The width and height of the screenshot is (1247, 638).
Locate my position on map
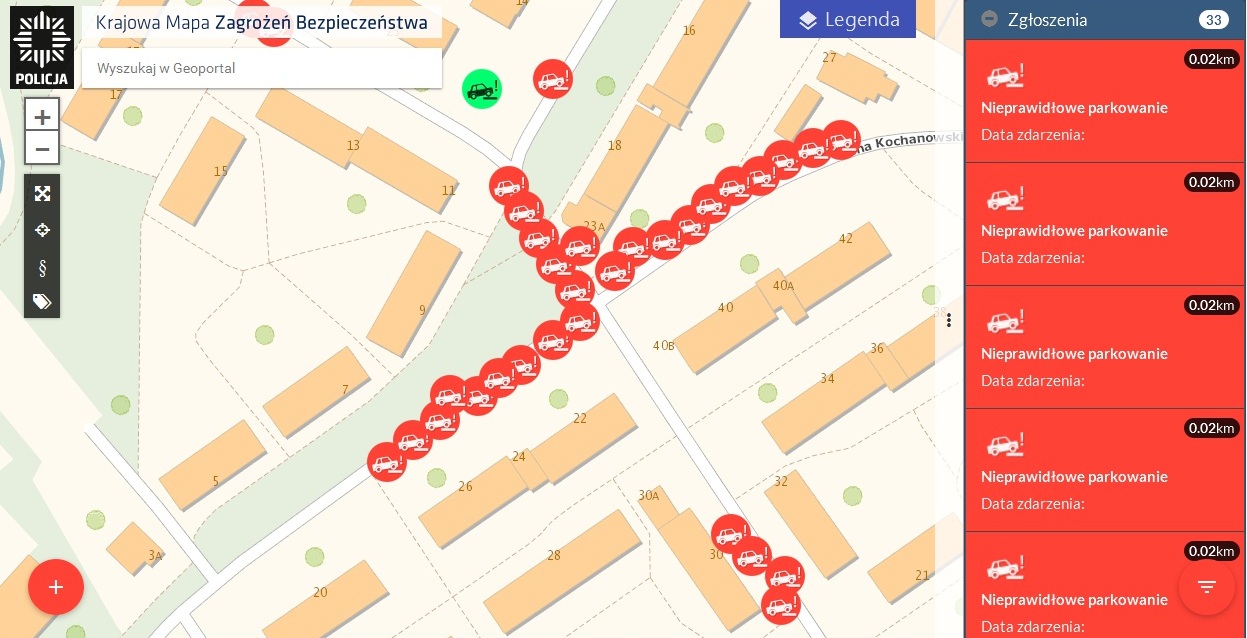point(42,230)
